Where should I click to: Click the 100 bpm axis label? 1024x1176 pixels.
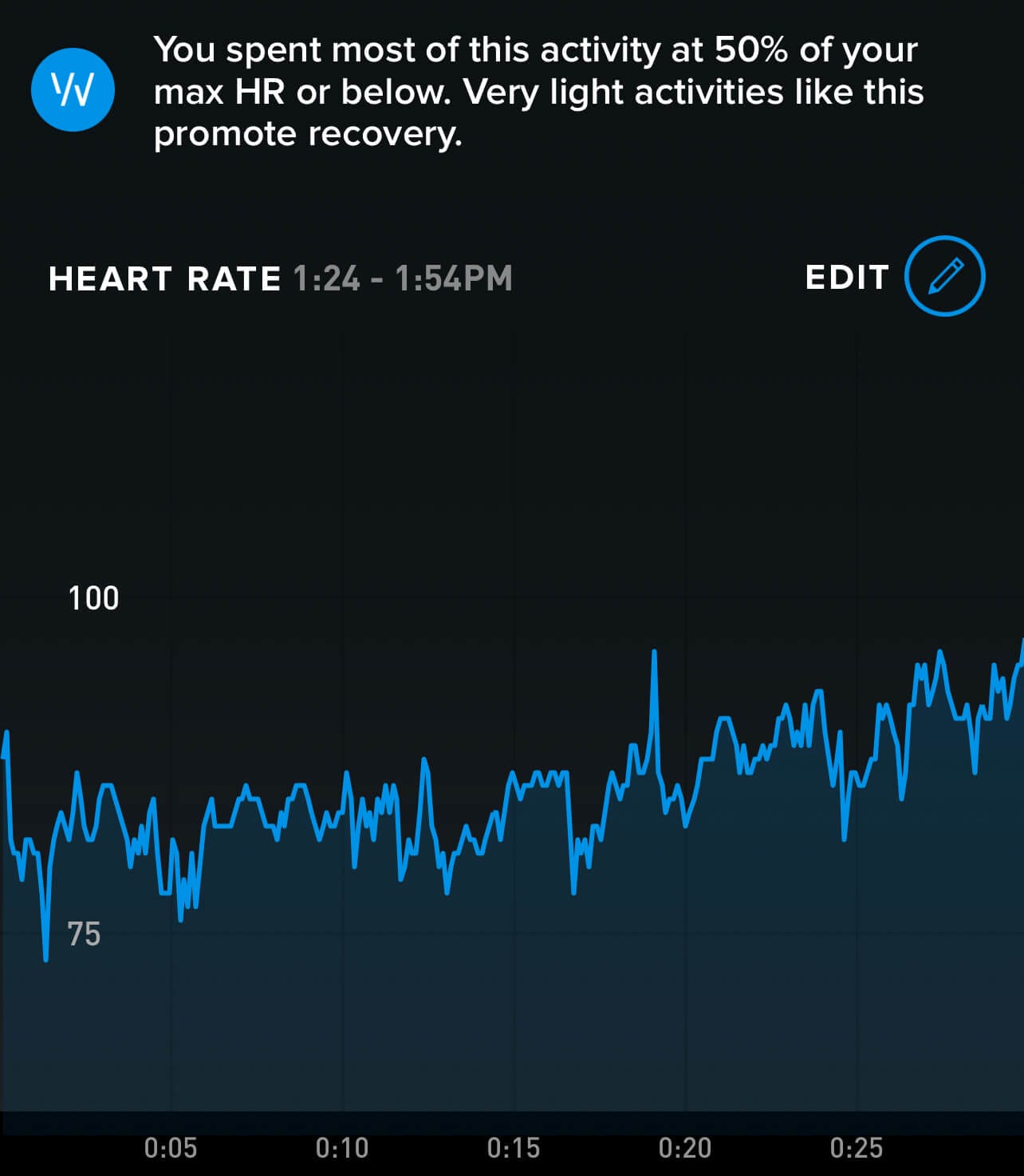click(93, 598)
